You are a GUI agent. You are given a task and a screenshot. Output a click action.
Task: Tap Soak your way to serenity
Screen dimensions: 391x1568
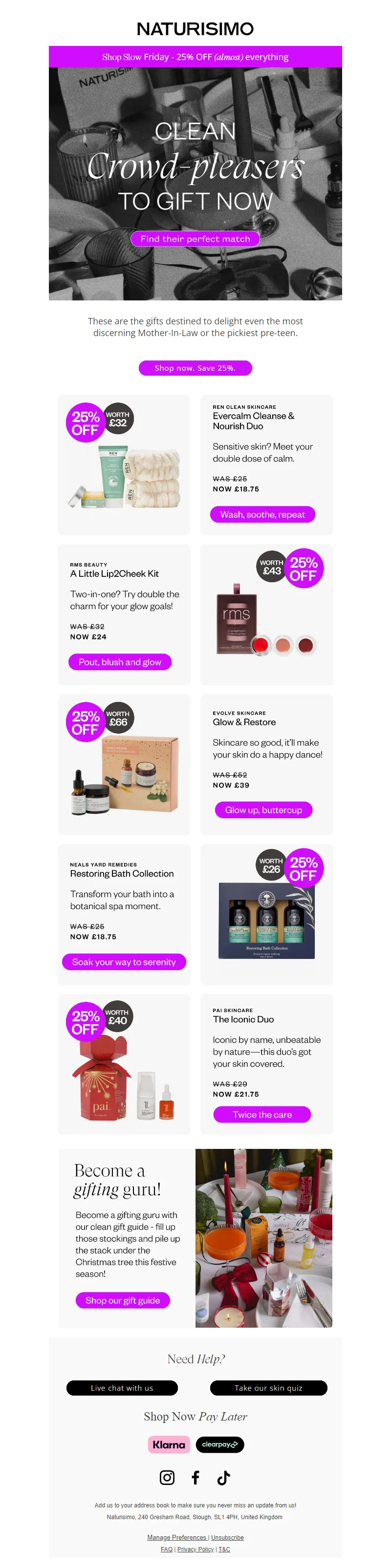tap(124, 962)
